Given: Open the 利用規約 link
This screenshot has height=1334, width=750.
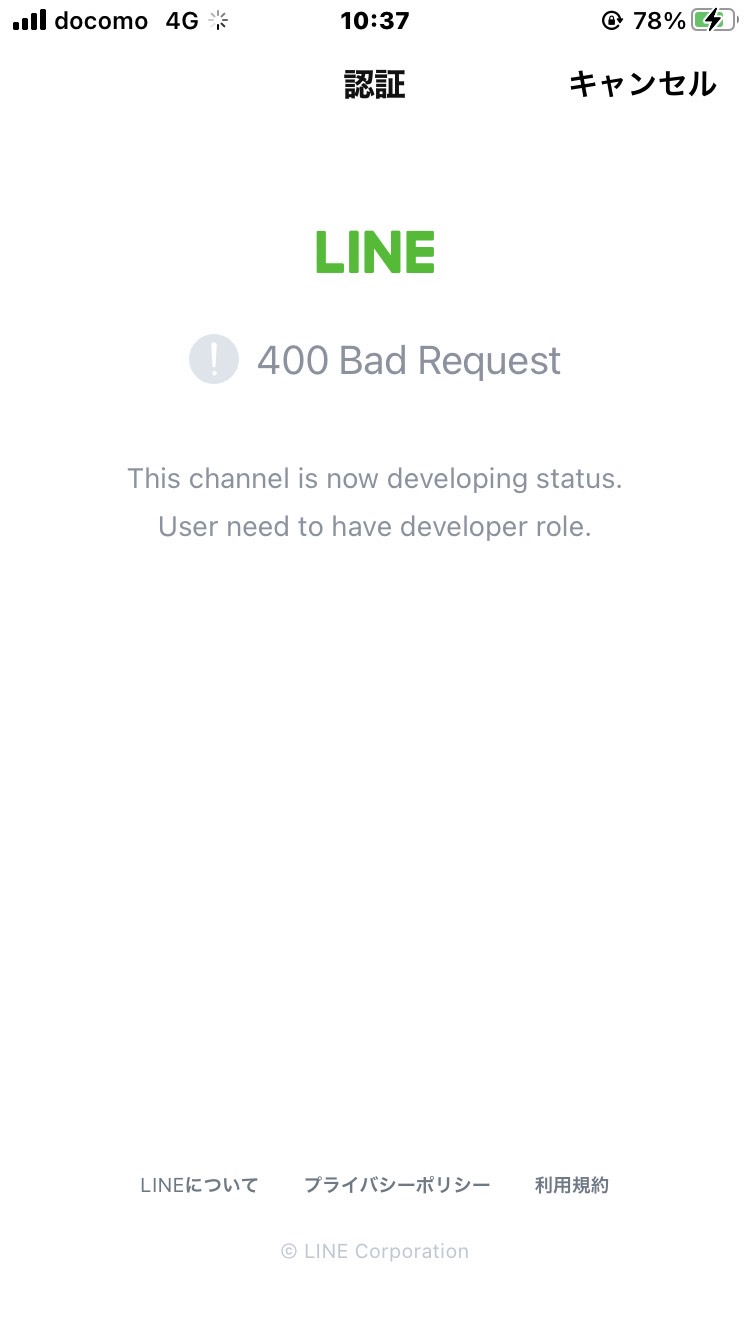Looking at the screenshot, I should (x=572, y=1185).
